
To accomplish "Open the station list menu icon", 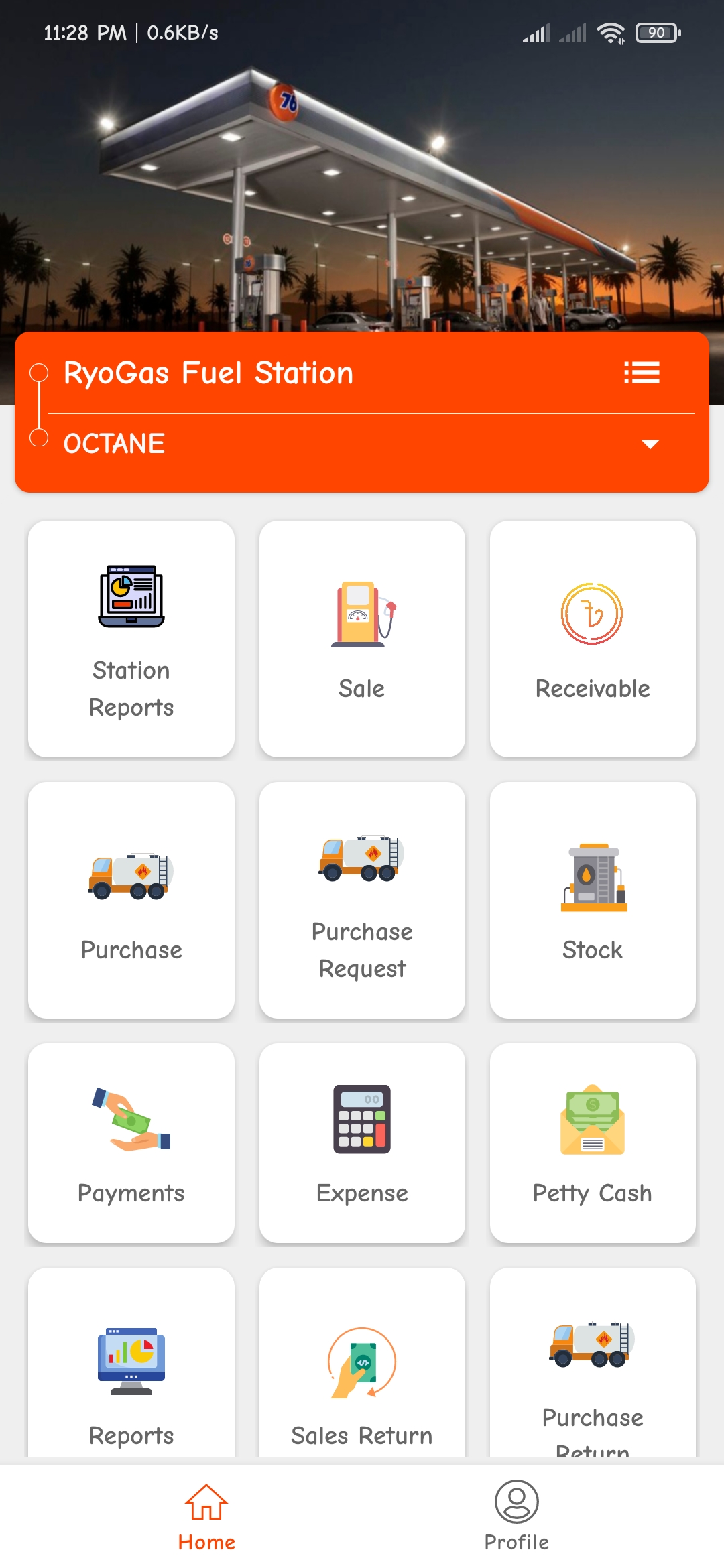I will tap(642, 373).
